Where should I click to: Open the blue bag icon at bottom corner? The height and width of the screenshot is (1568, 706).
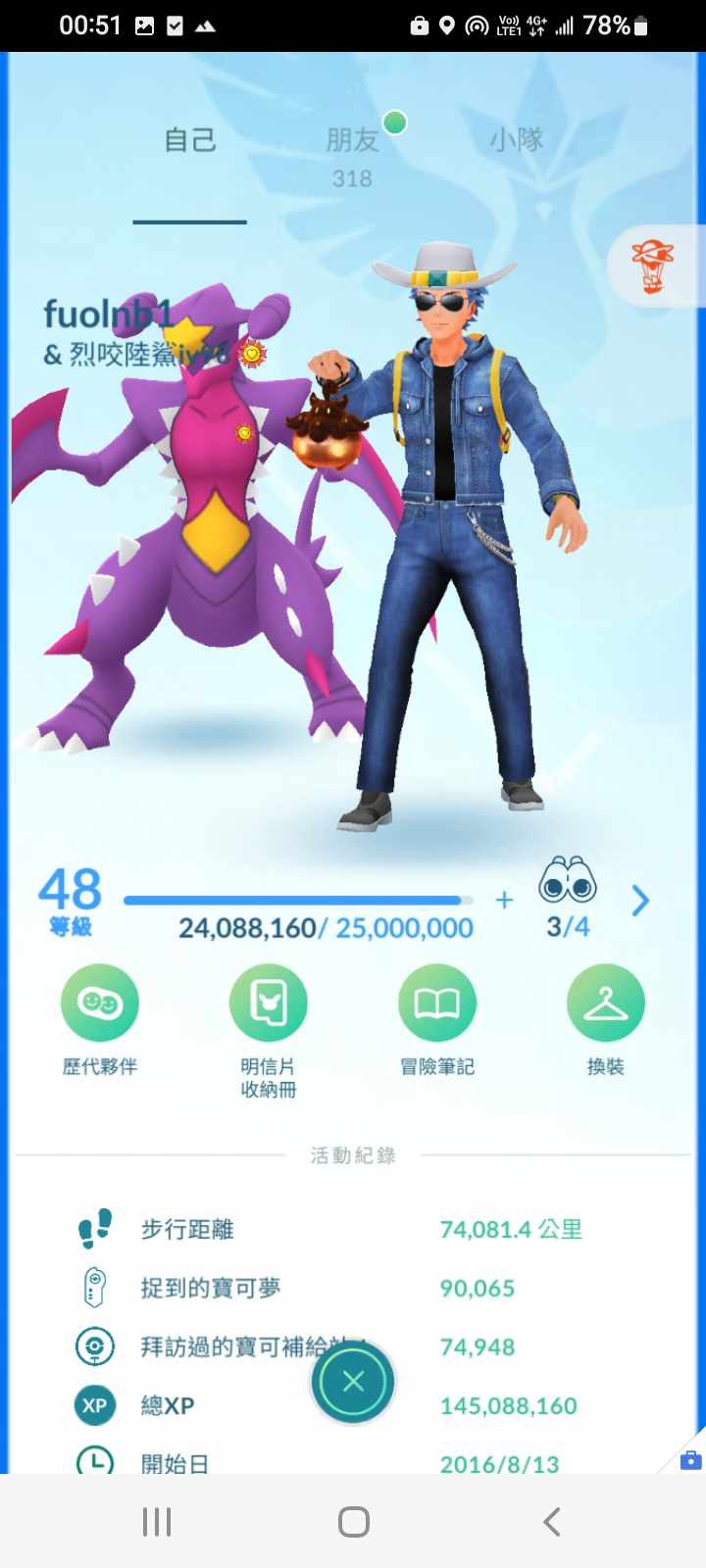(690, 1460)
